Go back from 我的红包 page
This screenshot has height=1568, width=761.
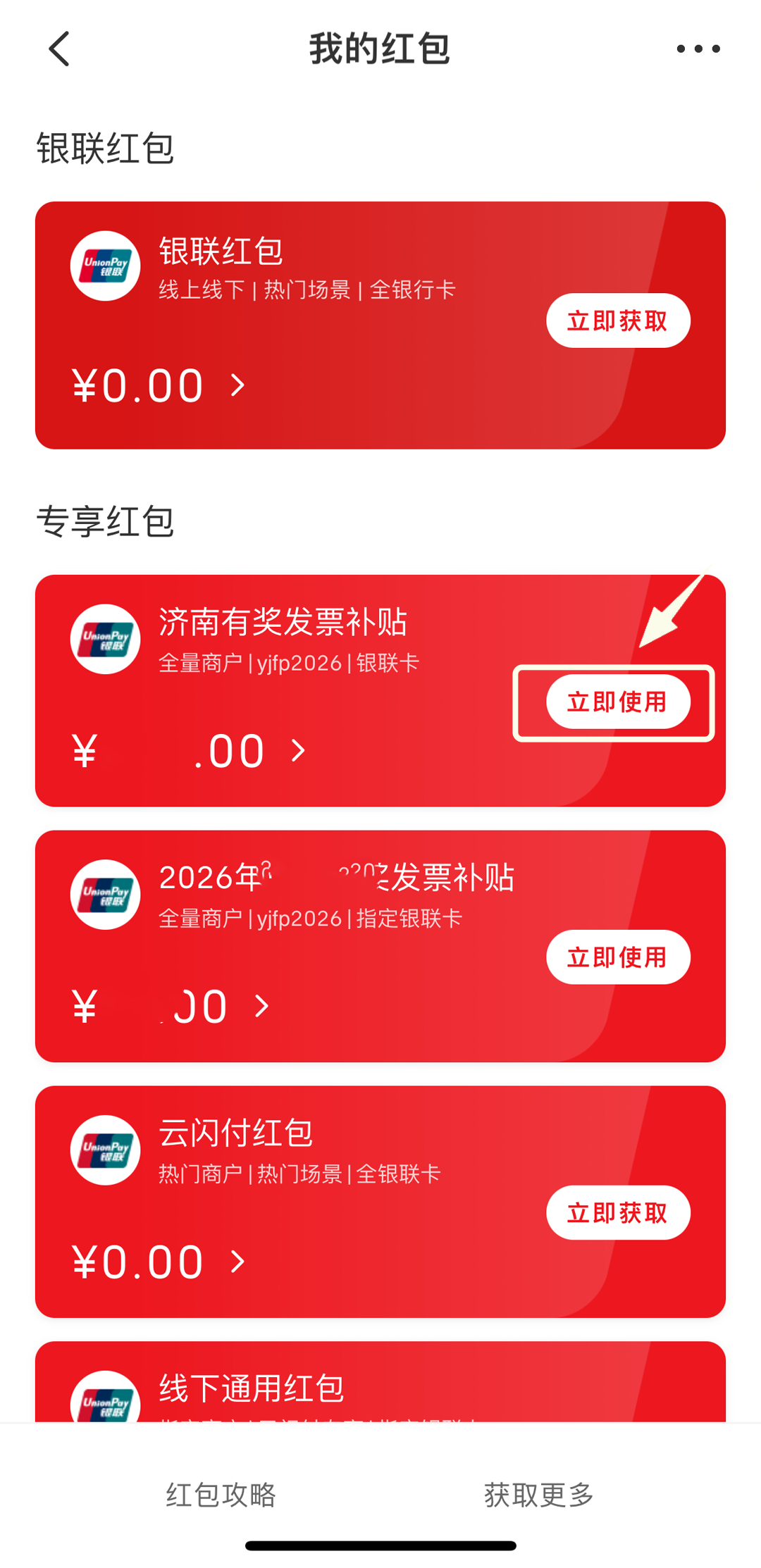pos(60,49)
